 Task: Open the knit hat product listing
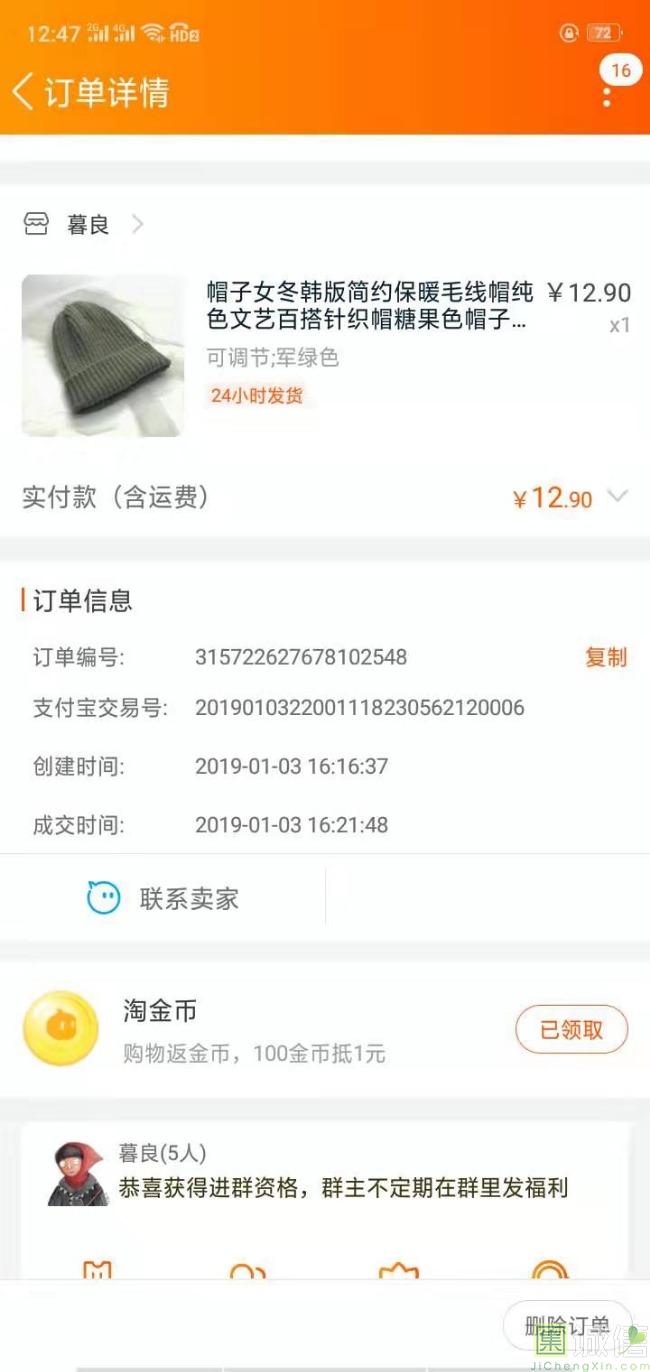(370, 305)
